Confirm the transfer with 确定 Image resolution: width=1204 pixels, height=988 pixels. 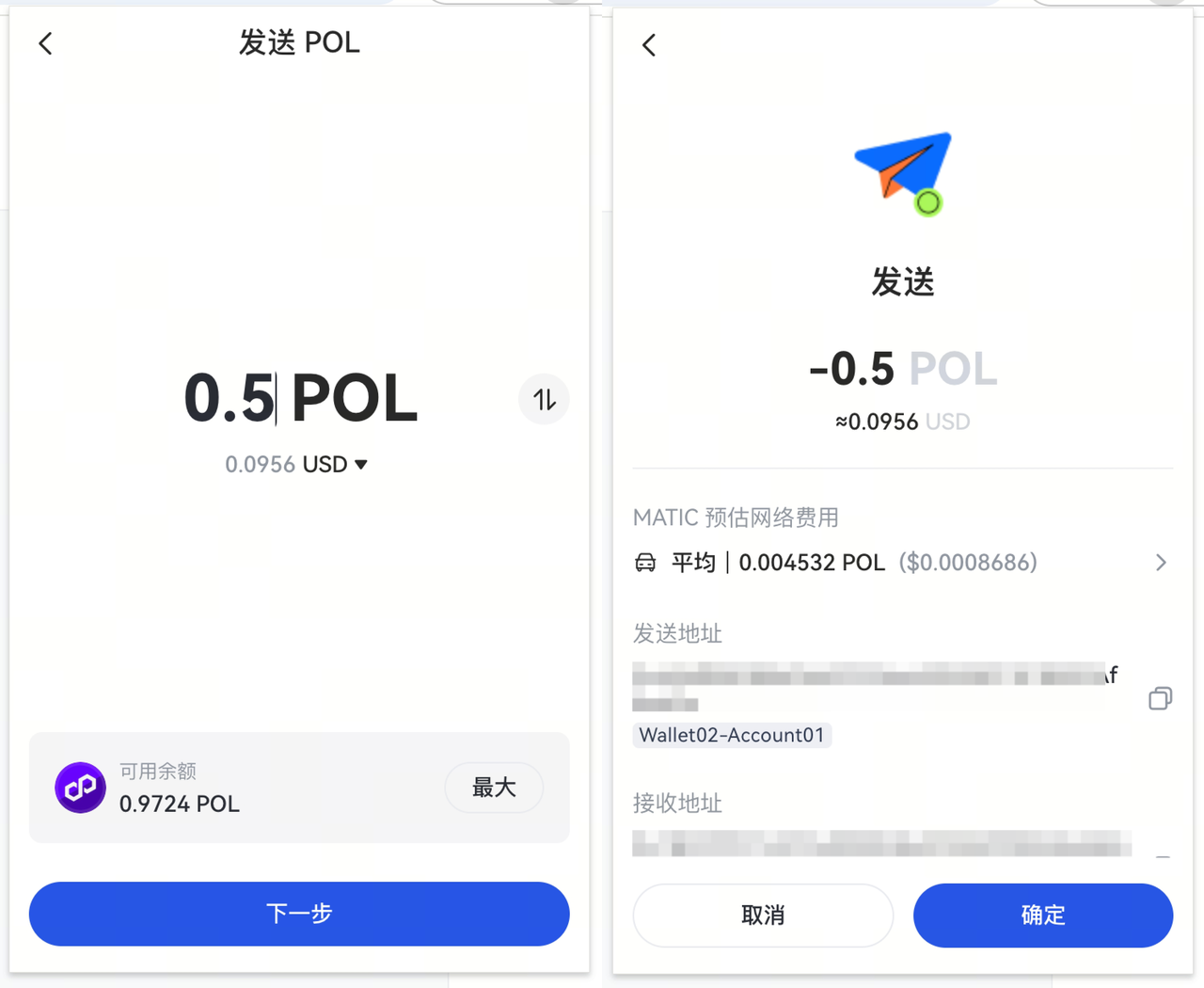click(1042, 915)
